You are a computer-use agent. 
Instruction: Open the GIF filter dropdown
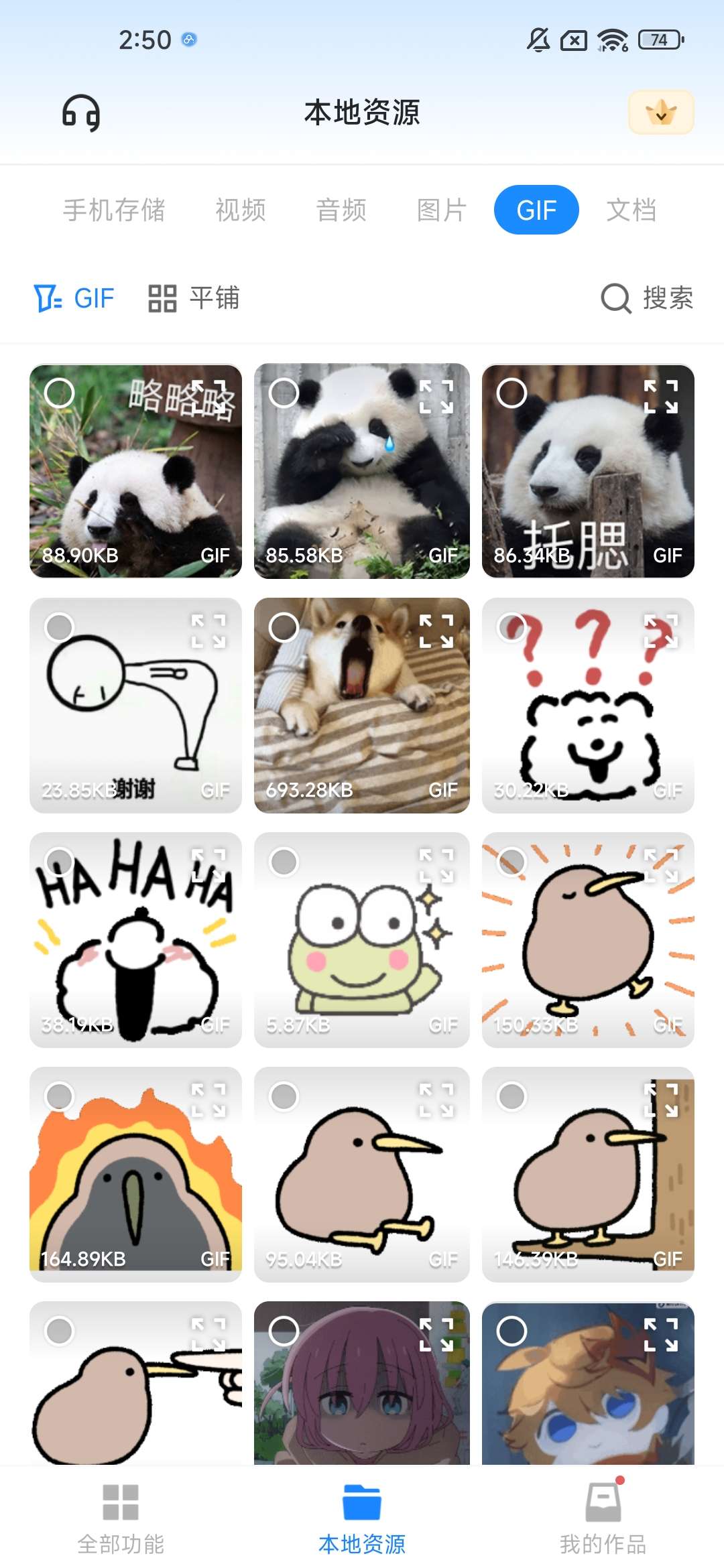74,298
